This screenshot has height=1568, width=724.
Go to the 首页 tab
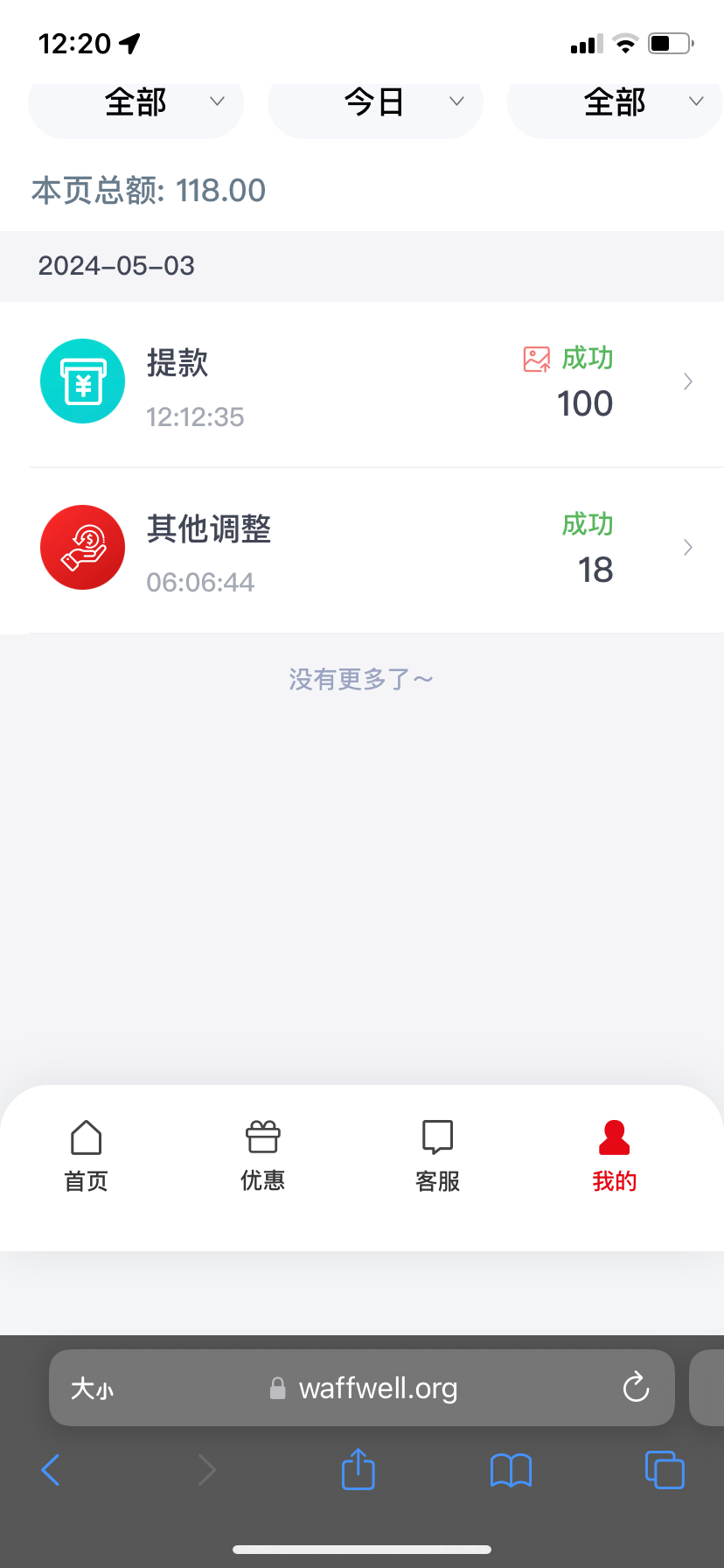[x=86, y=1155]
